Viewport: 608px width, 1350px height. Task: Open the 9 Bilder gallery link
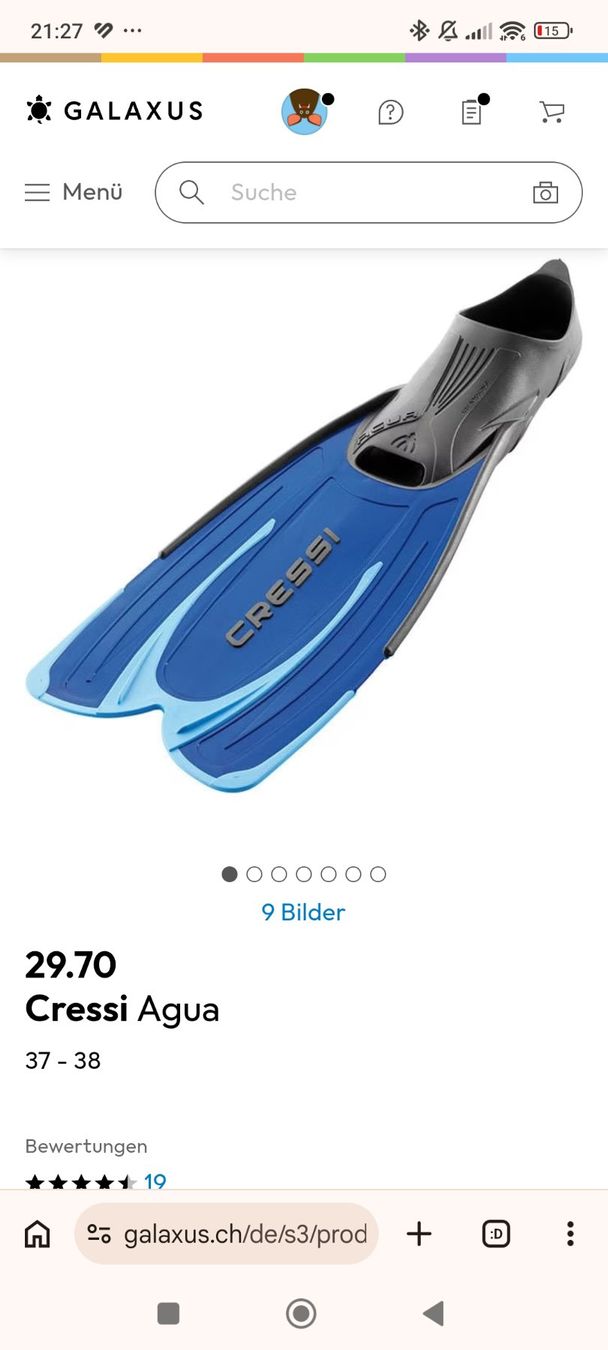pyautogui.click(x=303, y=912)
